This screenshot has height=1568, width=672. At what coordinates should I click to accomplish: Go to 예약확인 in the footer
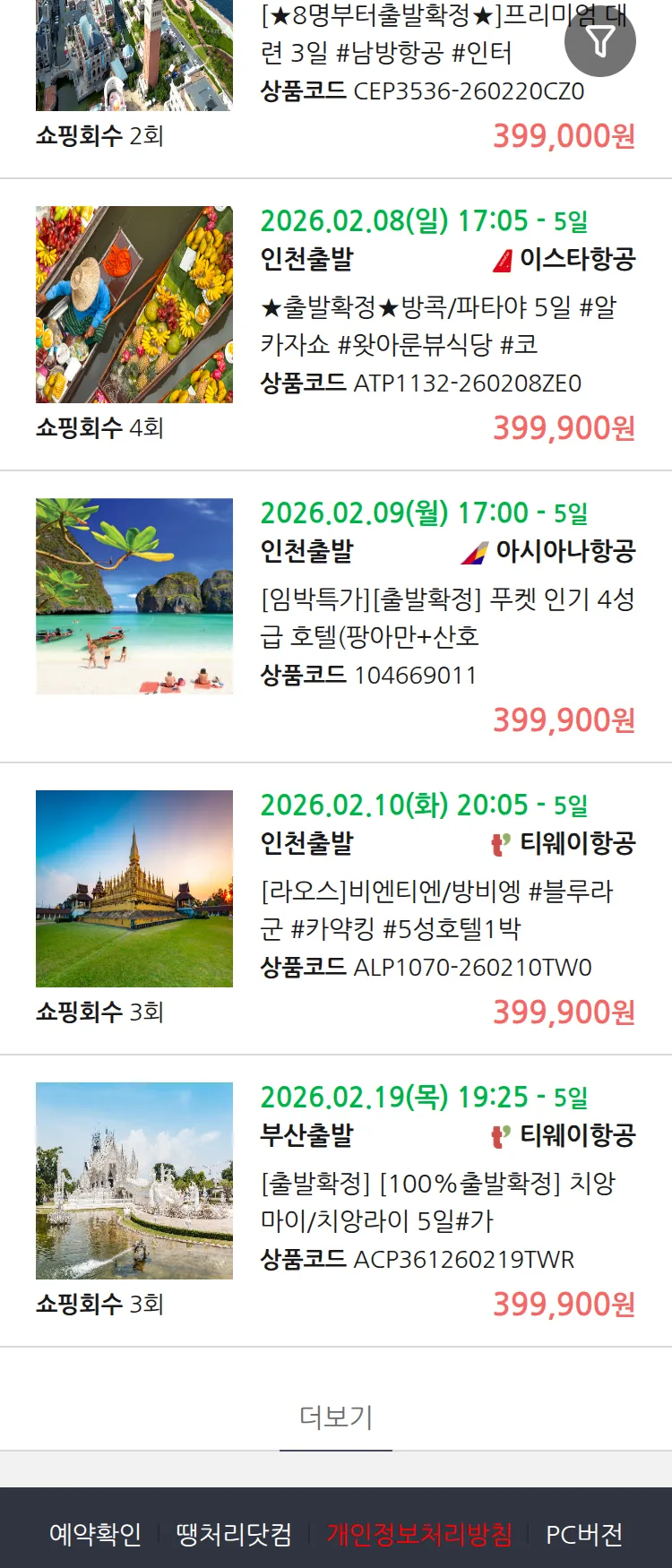(x=95, y=1534)
